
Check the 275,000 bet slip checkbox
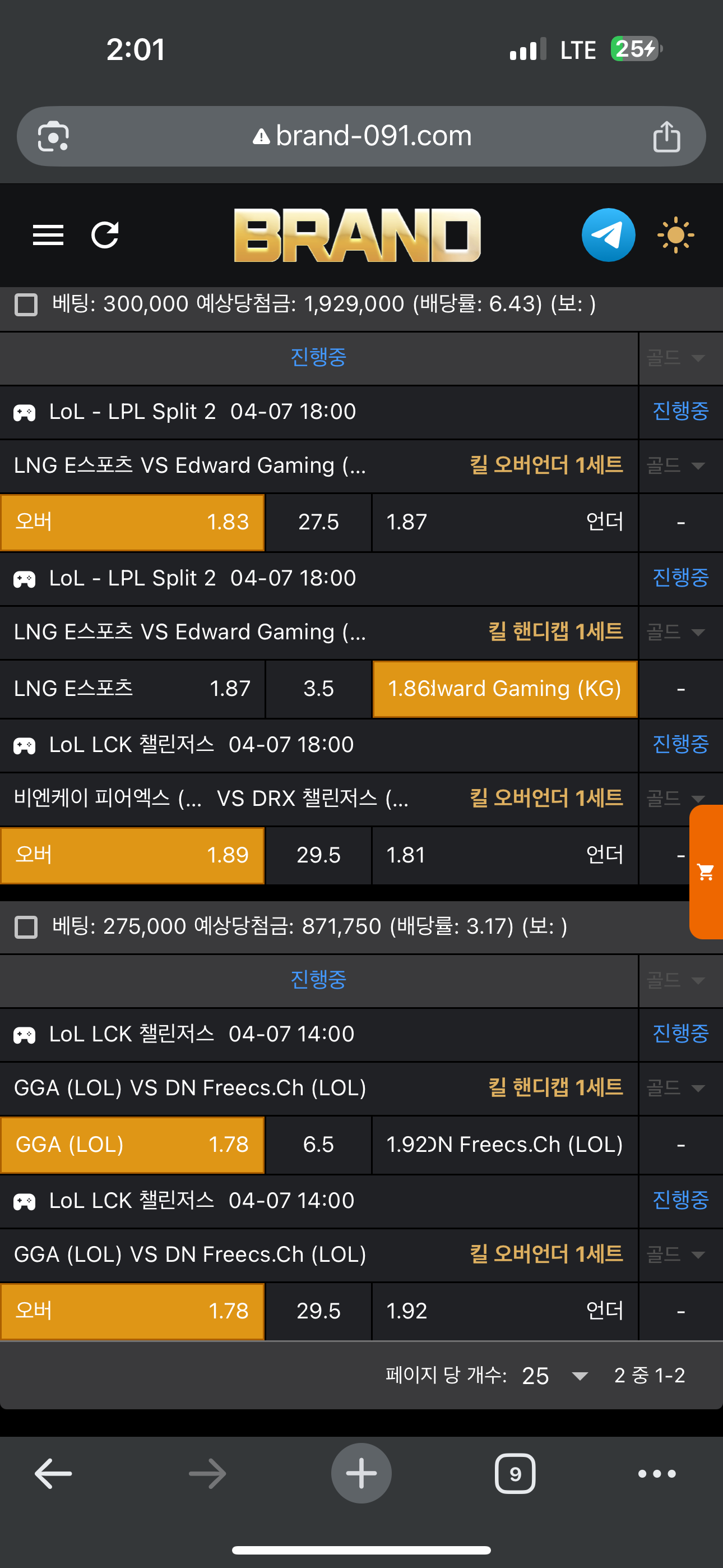pyautogui.click(x=26, y=927)
